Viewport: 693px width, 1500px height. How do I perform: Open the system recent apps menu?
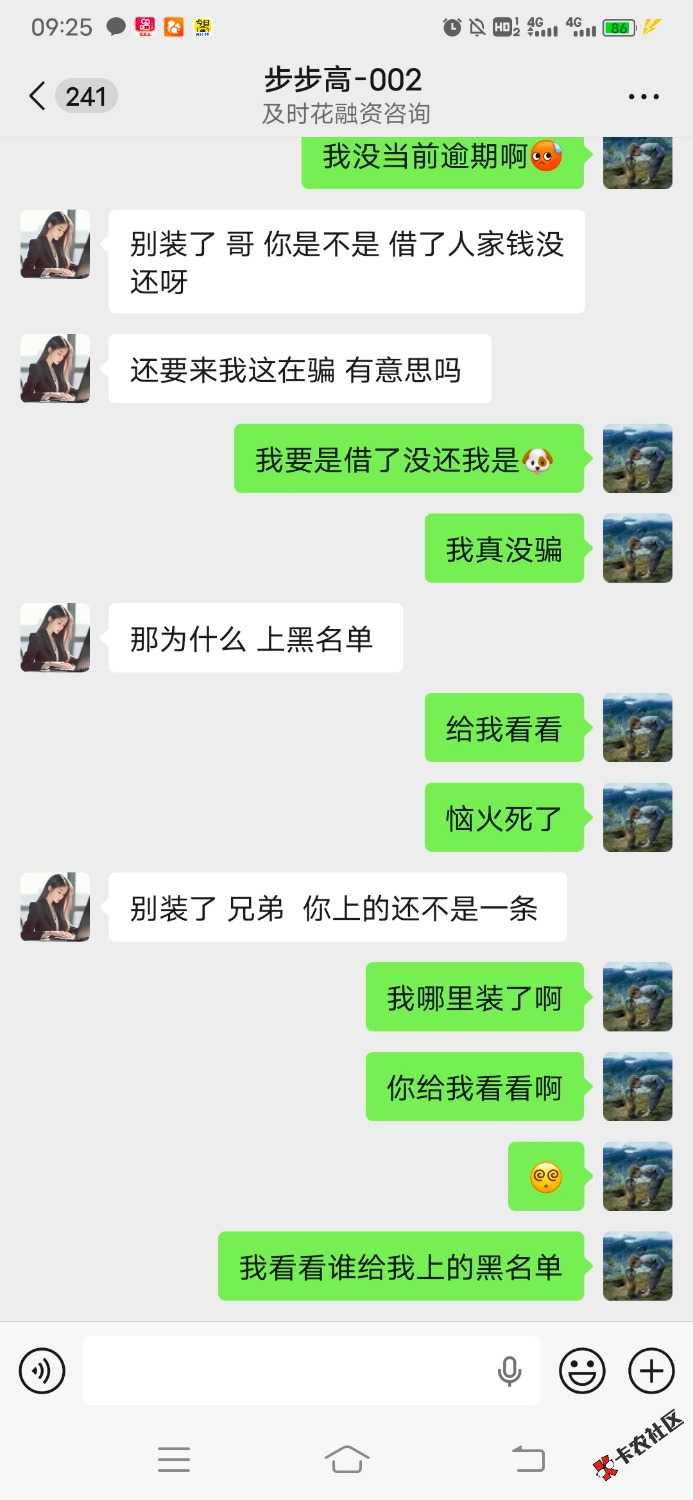click(174, 1460)
